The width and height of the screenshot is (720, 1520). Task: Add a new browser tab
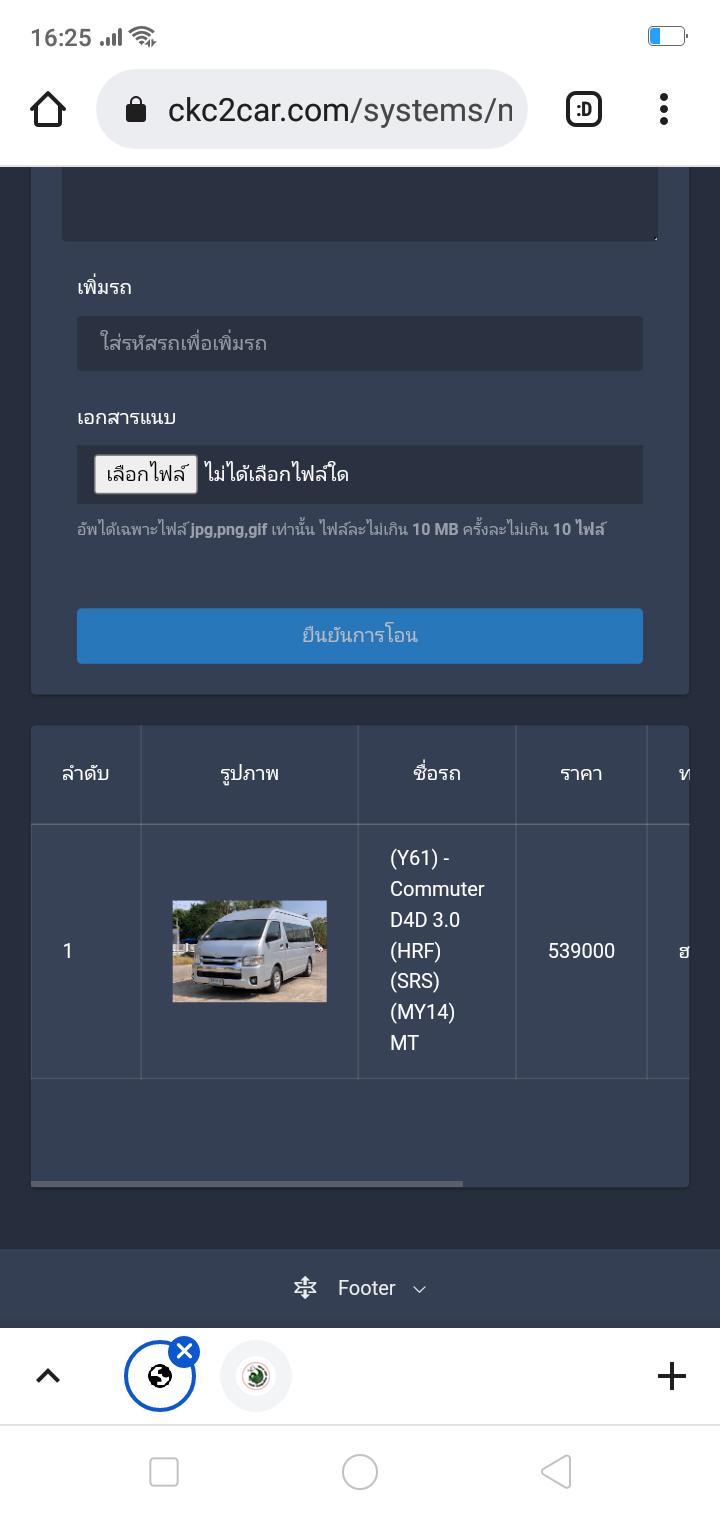(x=672, y=1376)
